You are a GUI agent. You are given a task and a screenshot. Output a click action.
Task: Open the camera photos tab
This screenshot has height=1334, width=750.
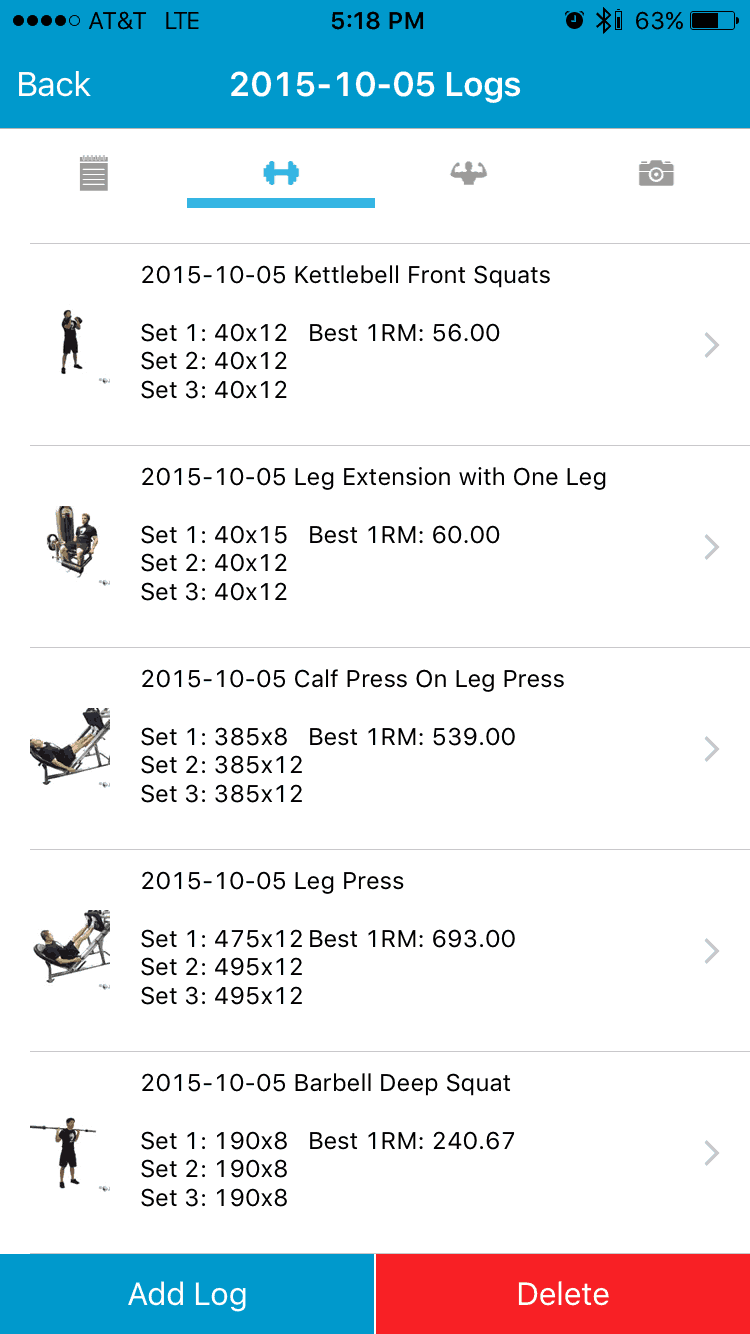pyautogui.click(x=656, y=173)
